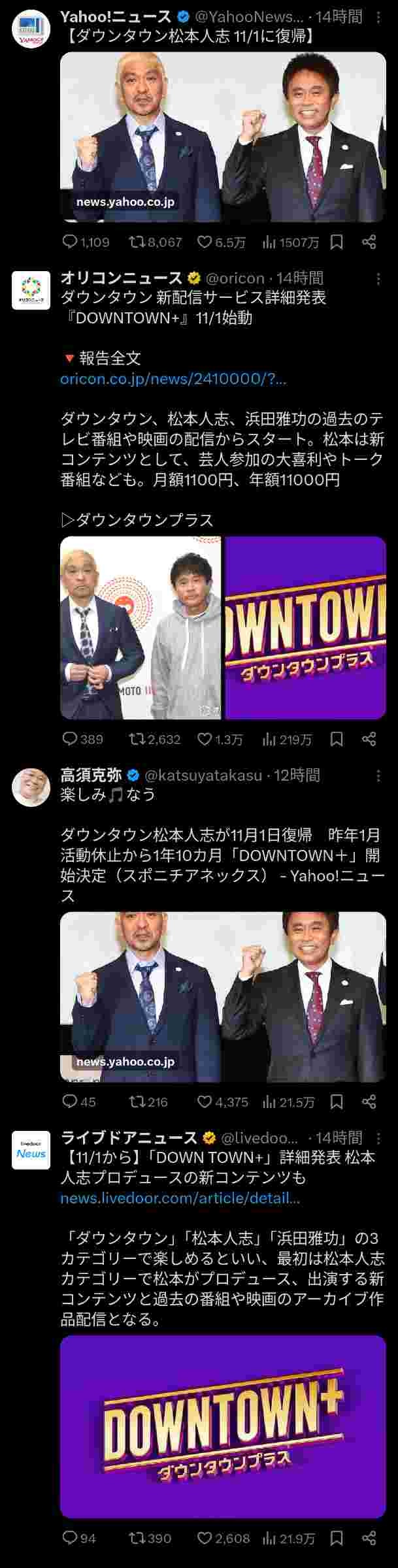View the DOWNTOWN+ logo image in オリコンニュース post
This screenshot has height=1568, width=398.
pyautogui.click(x=305, y=627)
